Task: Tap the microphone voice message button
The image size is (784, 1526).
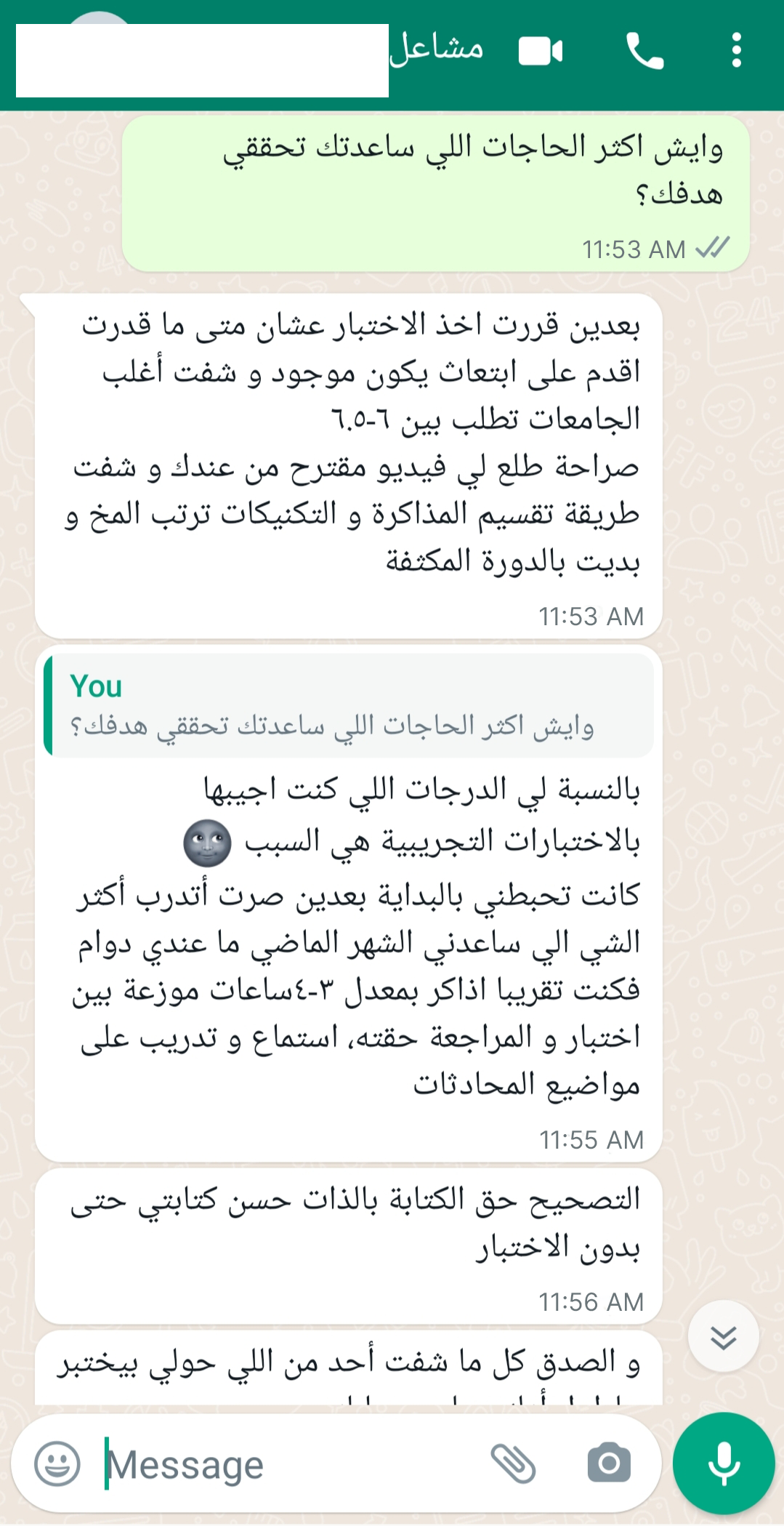Action: click(724, 1463)
